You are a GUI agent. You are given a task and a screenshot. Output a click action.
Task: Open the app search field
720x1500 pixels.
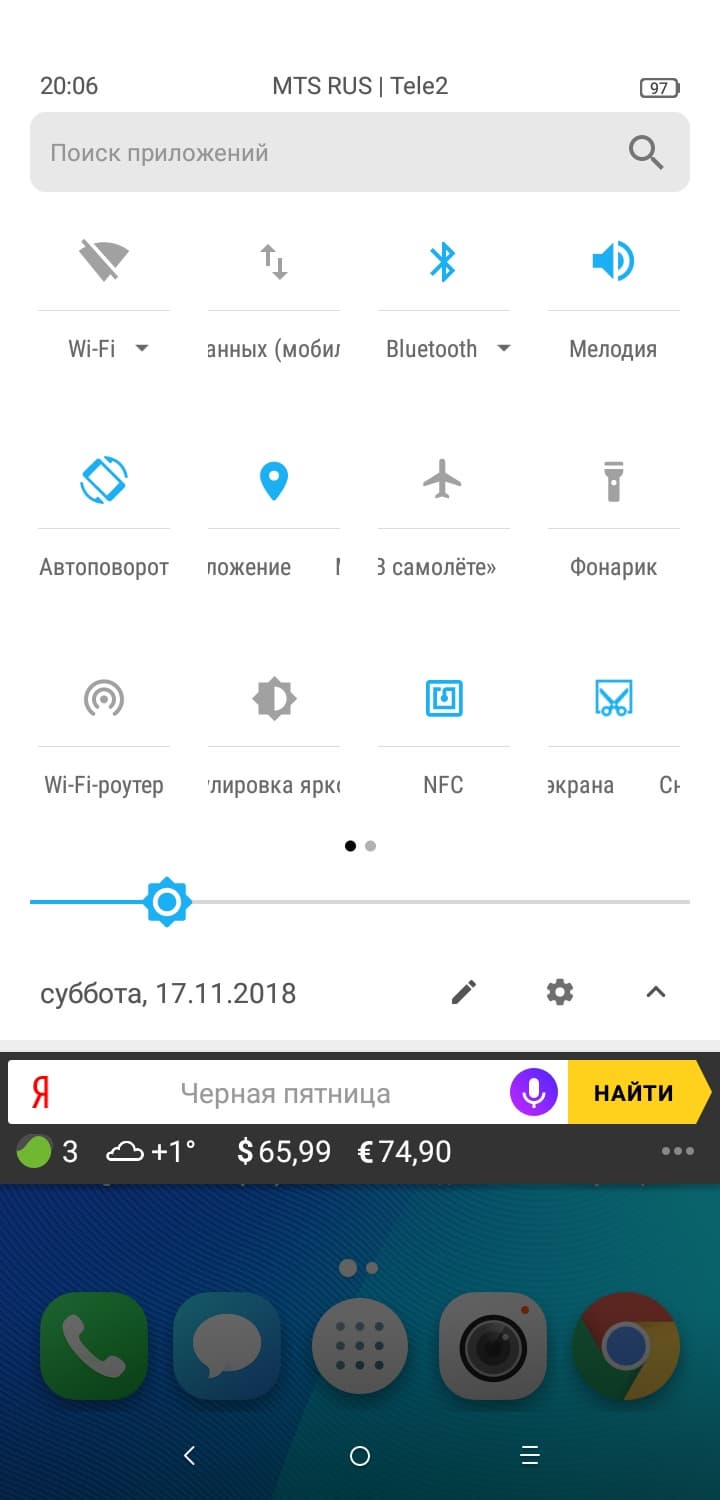coord(330,153)
